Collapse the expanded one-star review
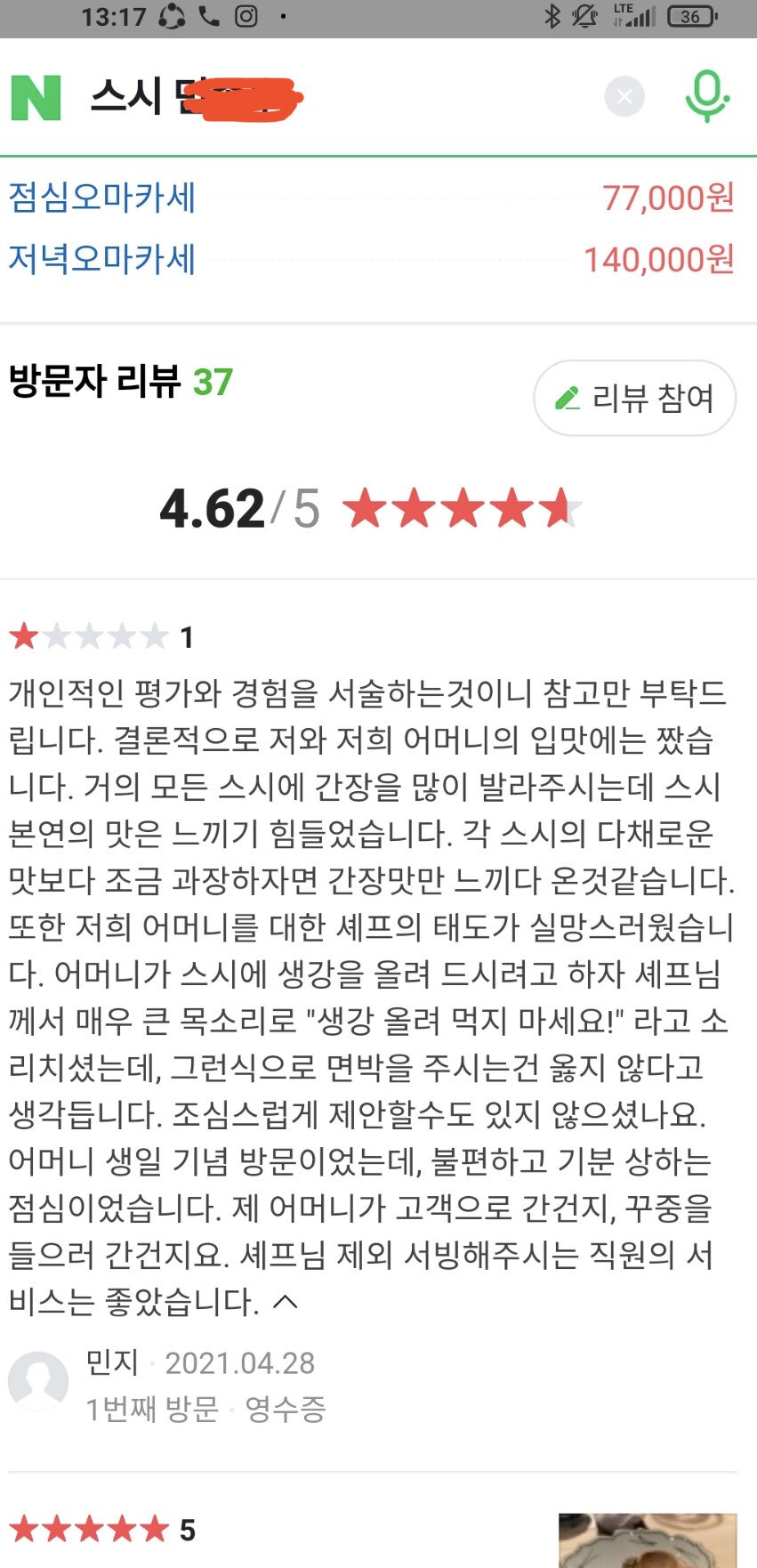Viewport: 757px width, 1568px height. pyautogui.click(x=286, y=1302)
